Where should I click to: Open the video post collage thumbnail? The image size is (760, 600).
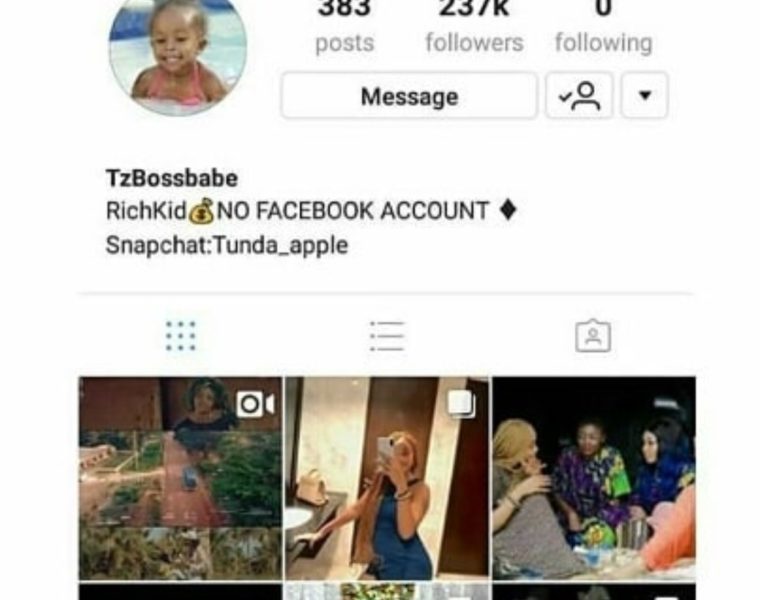click(180, 478)
